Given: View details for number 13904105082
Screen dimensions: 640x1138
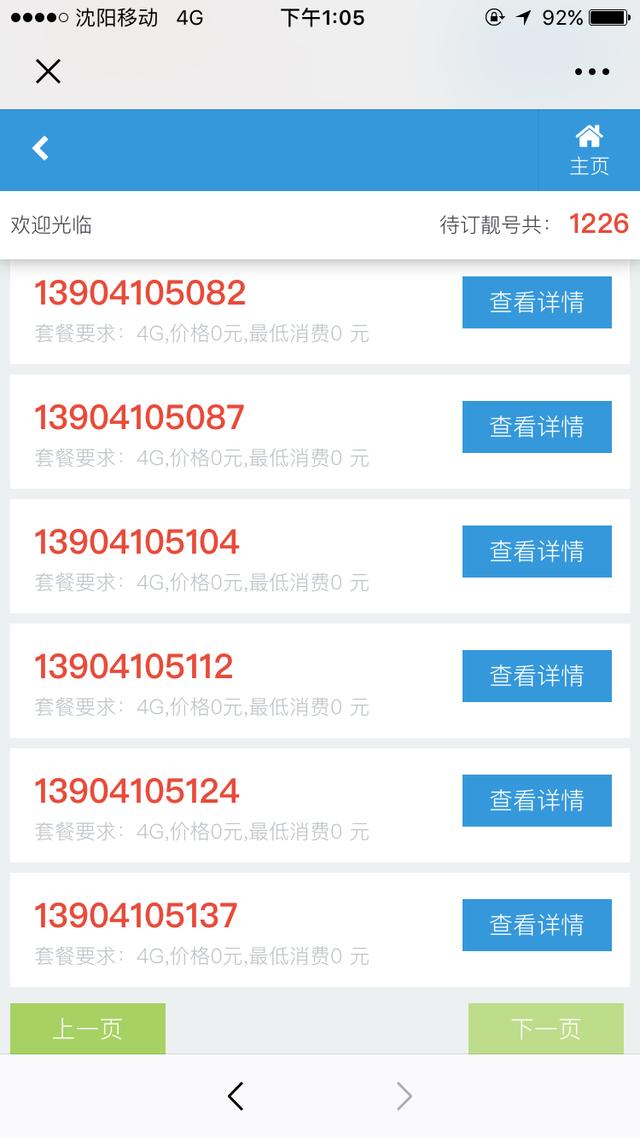Looking at the screenshot, I should click(x=537, y=302).
